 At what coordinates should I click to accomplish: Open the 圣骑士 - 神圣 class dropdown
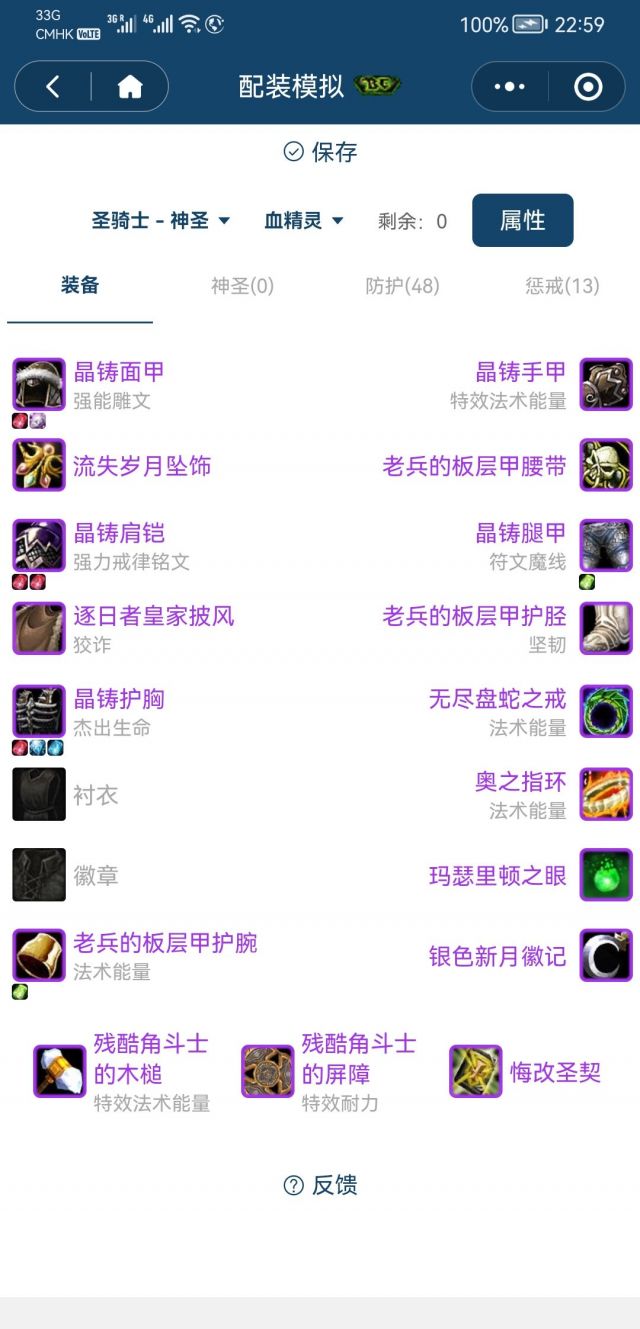(x=160, y=221)
